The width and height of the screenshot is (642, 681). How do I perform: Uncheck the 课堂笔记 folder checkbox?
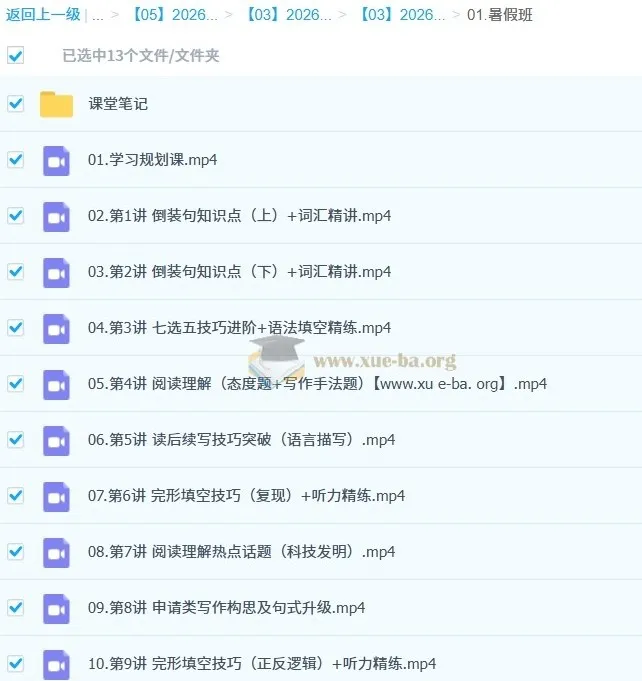(15, 103)
